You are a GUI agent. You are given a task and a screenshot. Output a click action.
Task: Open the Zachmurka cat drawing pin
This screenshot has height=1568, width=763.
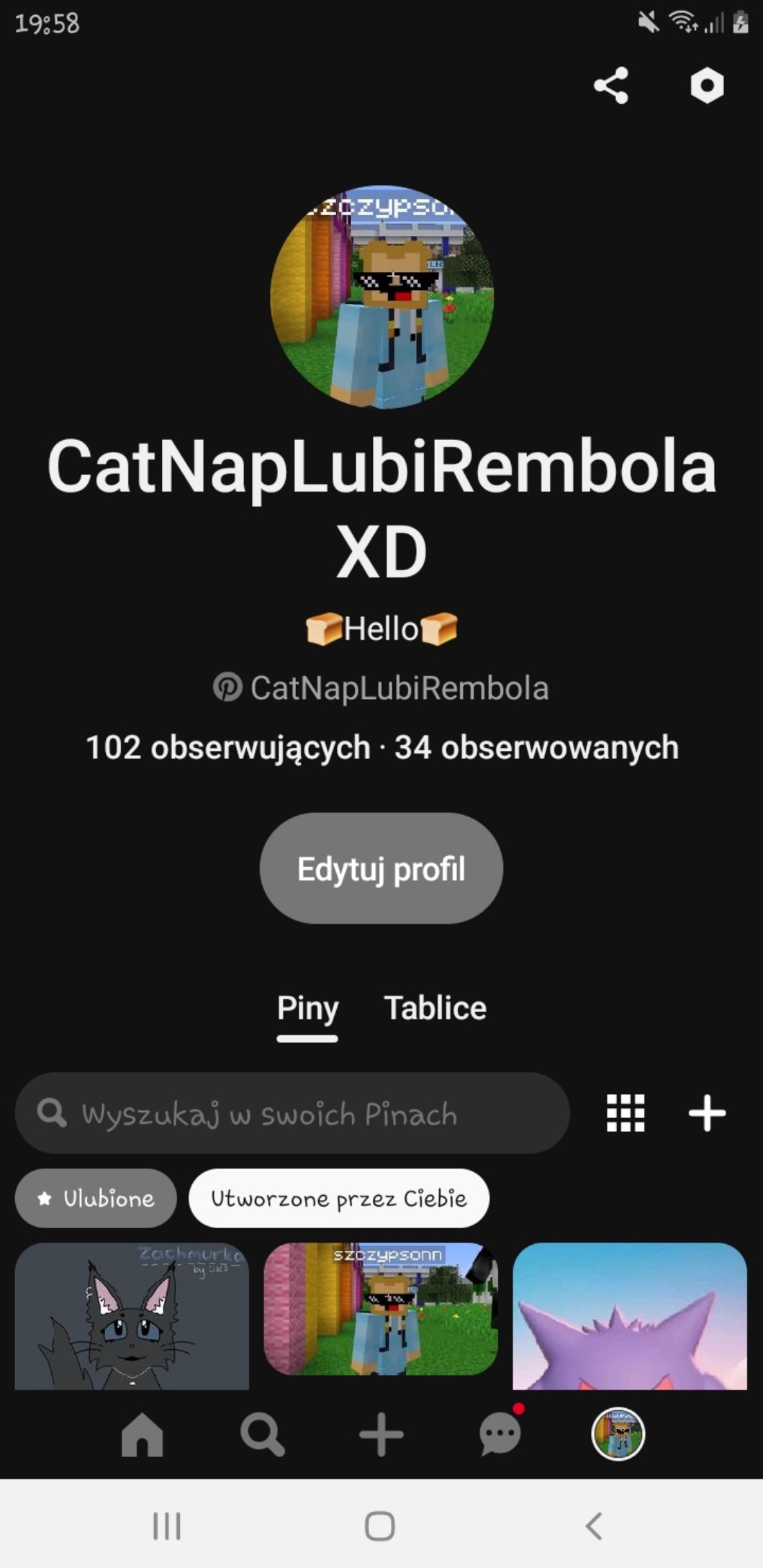click(132, 1316)
